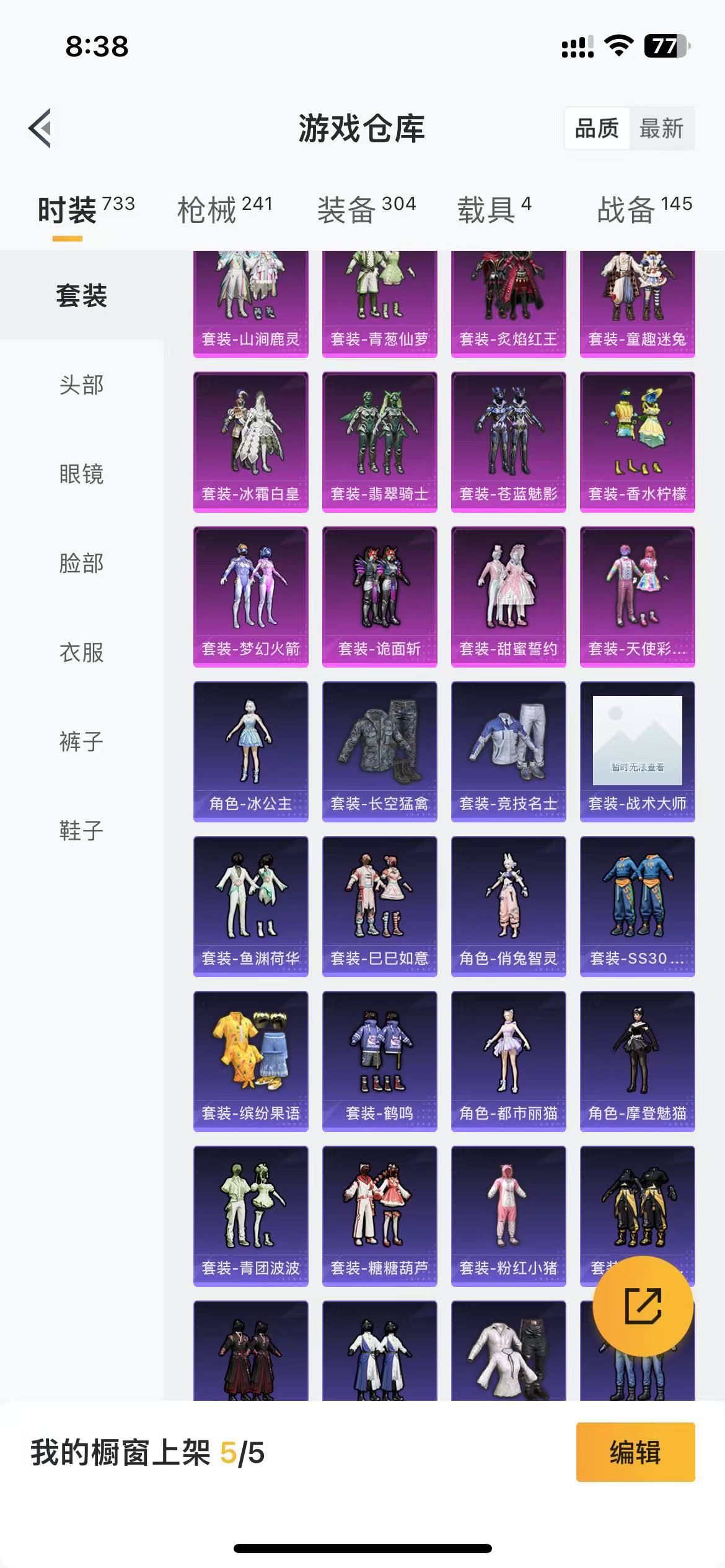
Task: Open the 套装-缤纷果语 item
Action: click(x=251, y=1061)
